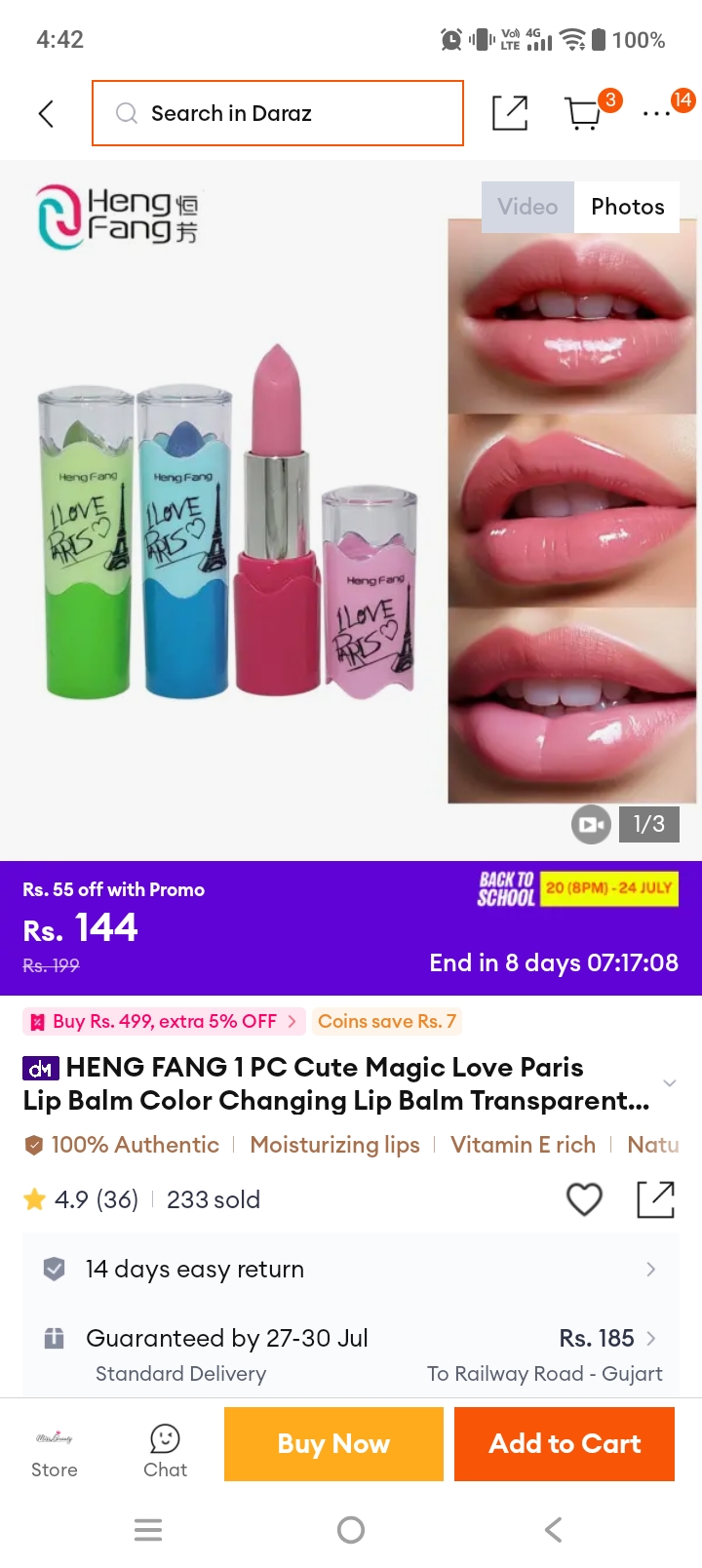Share product via the top bar icon
This screenshot has width=702, height=1568.
click(x=510, y=113)
